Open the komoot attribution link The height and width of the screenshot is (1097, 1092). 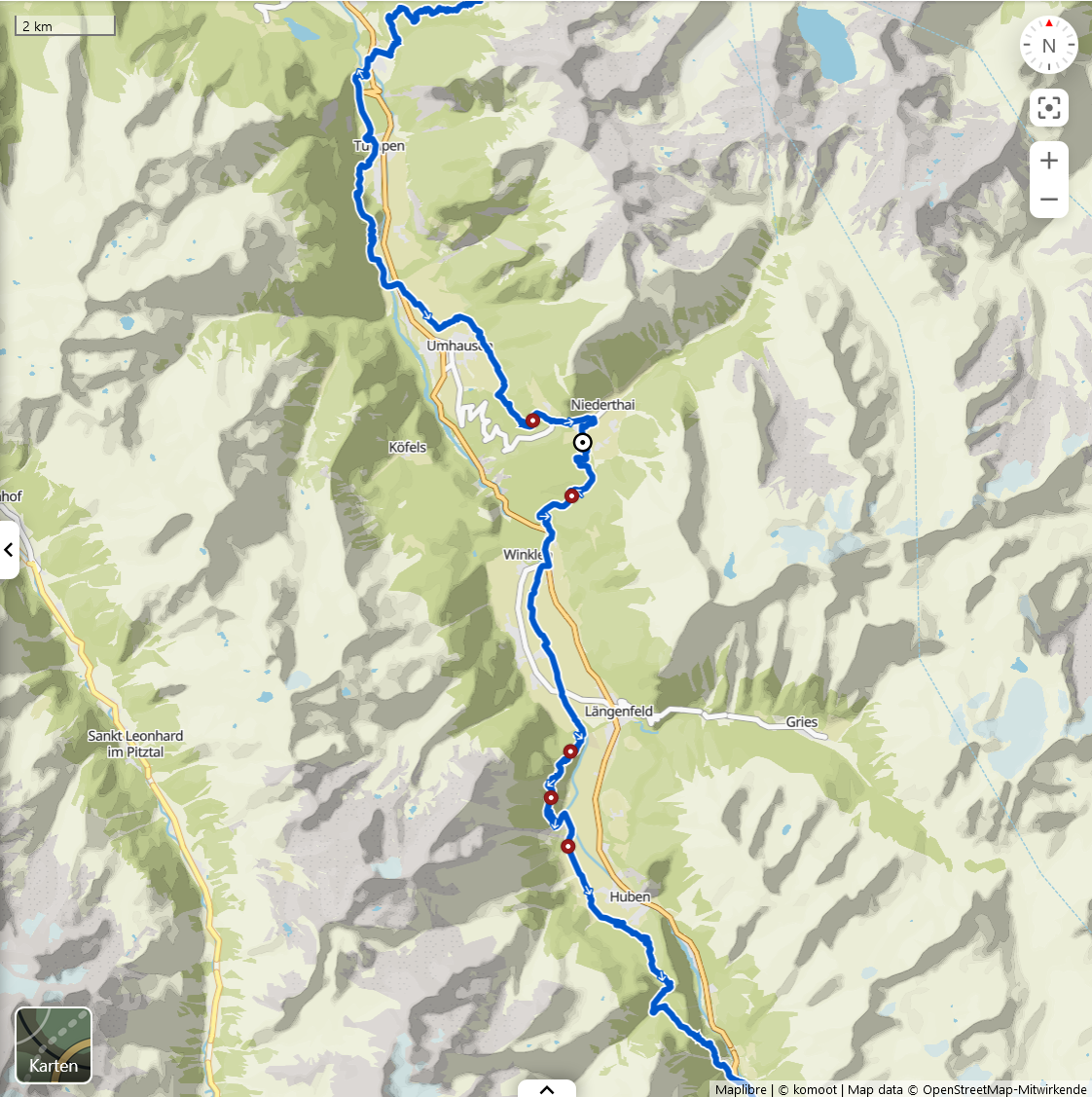(x=815, y=1089)
